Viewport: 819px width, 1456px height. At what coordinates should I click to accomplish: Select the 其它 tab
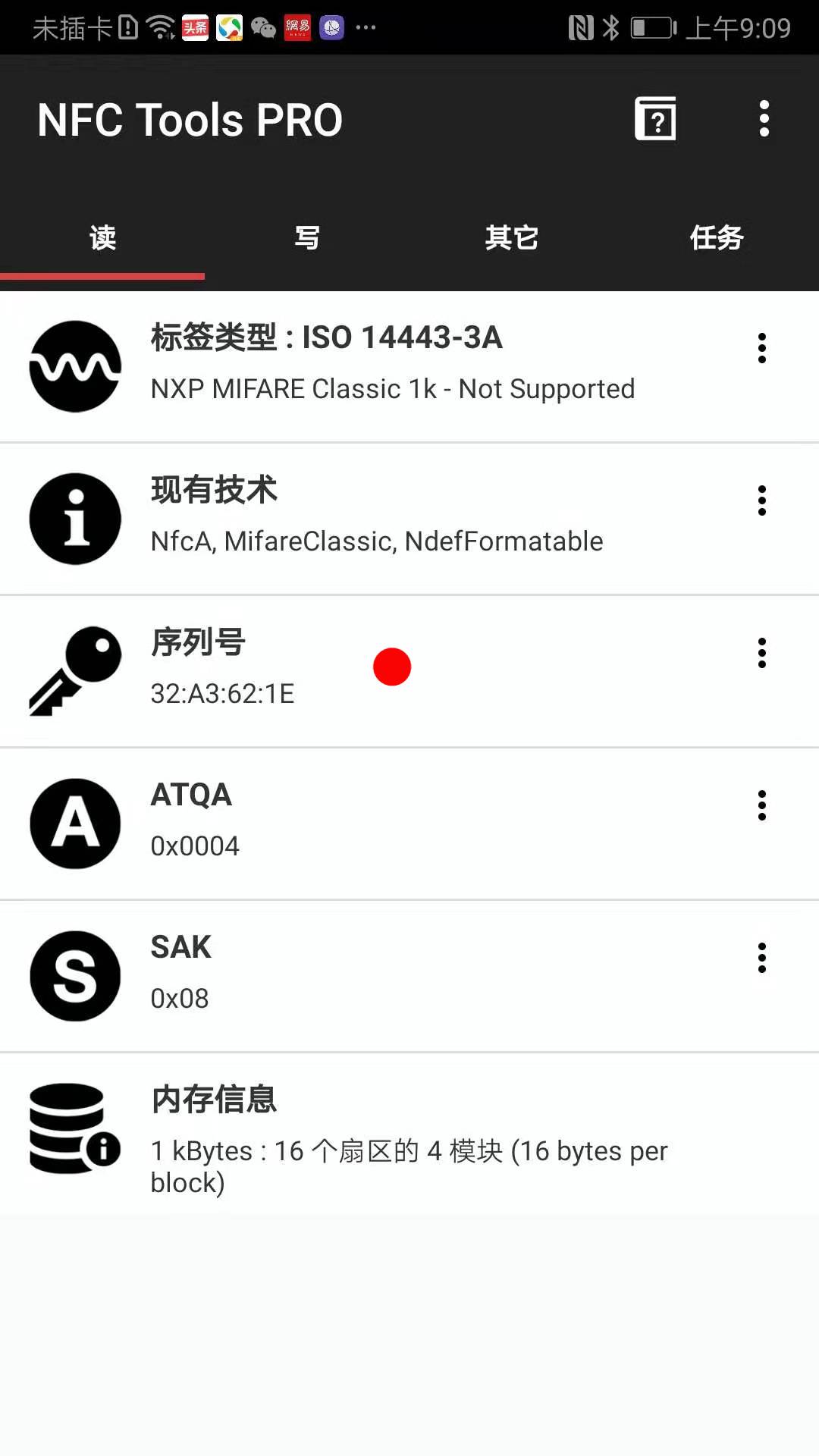tap(511, 237)
